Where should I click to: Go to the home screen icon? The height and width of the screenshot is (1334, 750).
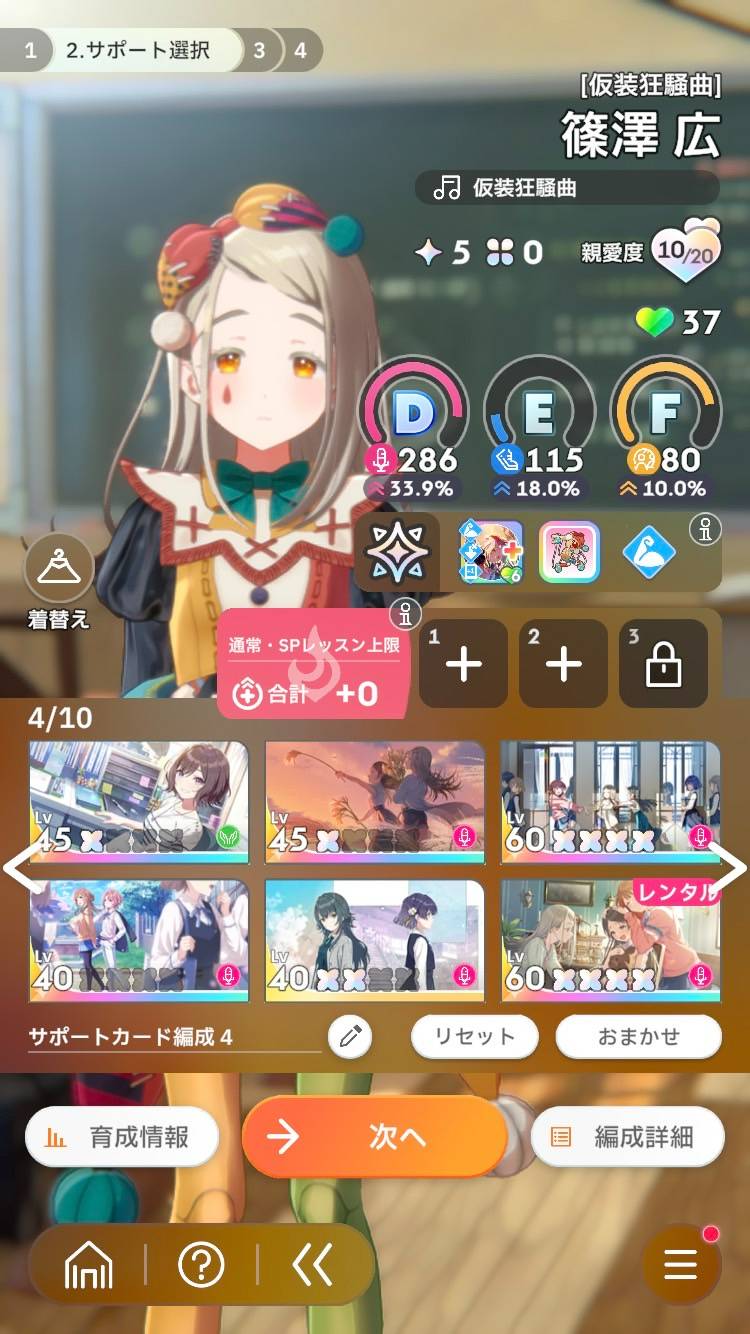pyautogui.click(x=88, y=1267)
